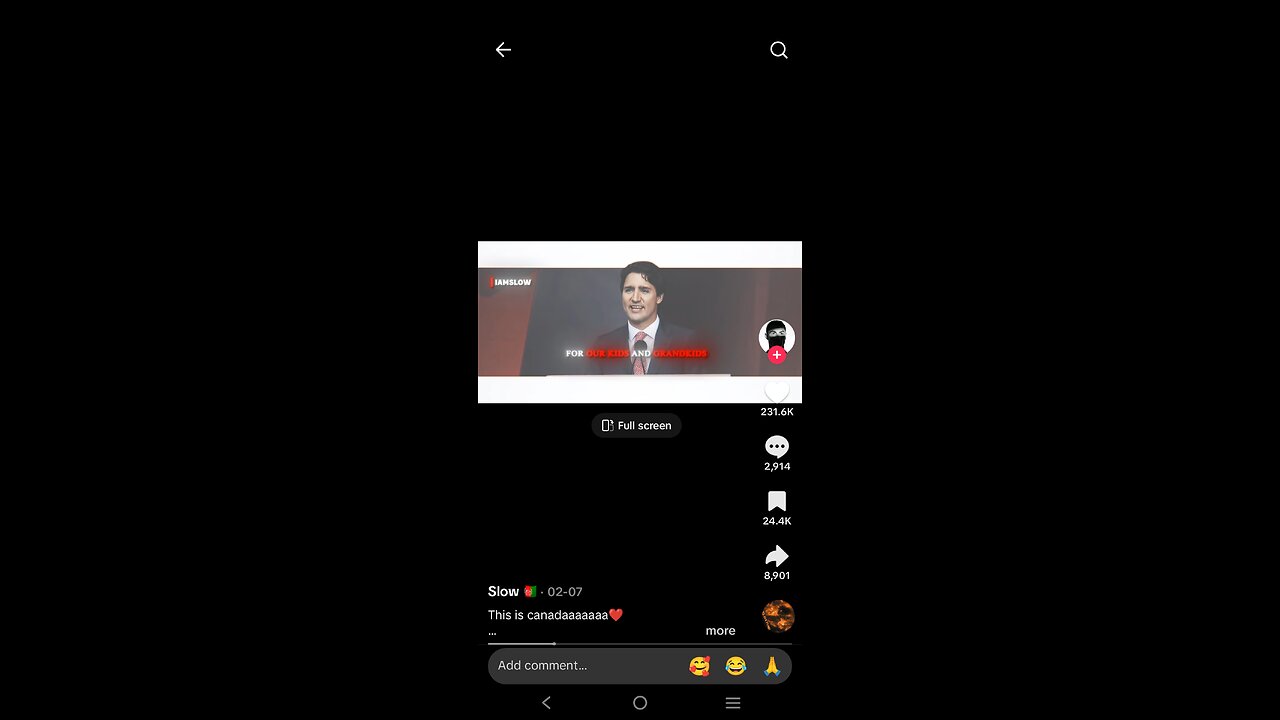Expand the caption with 'more'
1280x720 pixels.
720,630
